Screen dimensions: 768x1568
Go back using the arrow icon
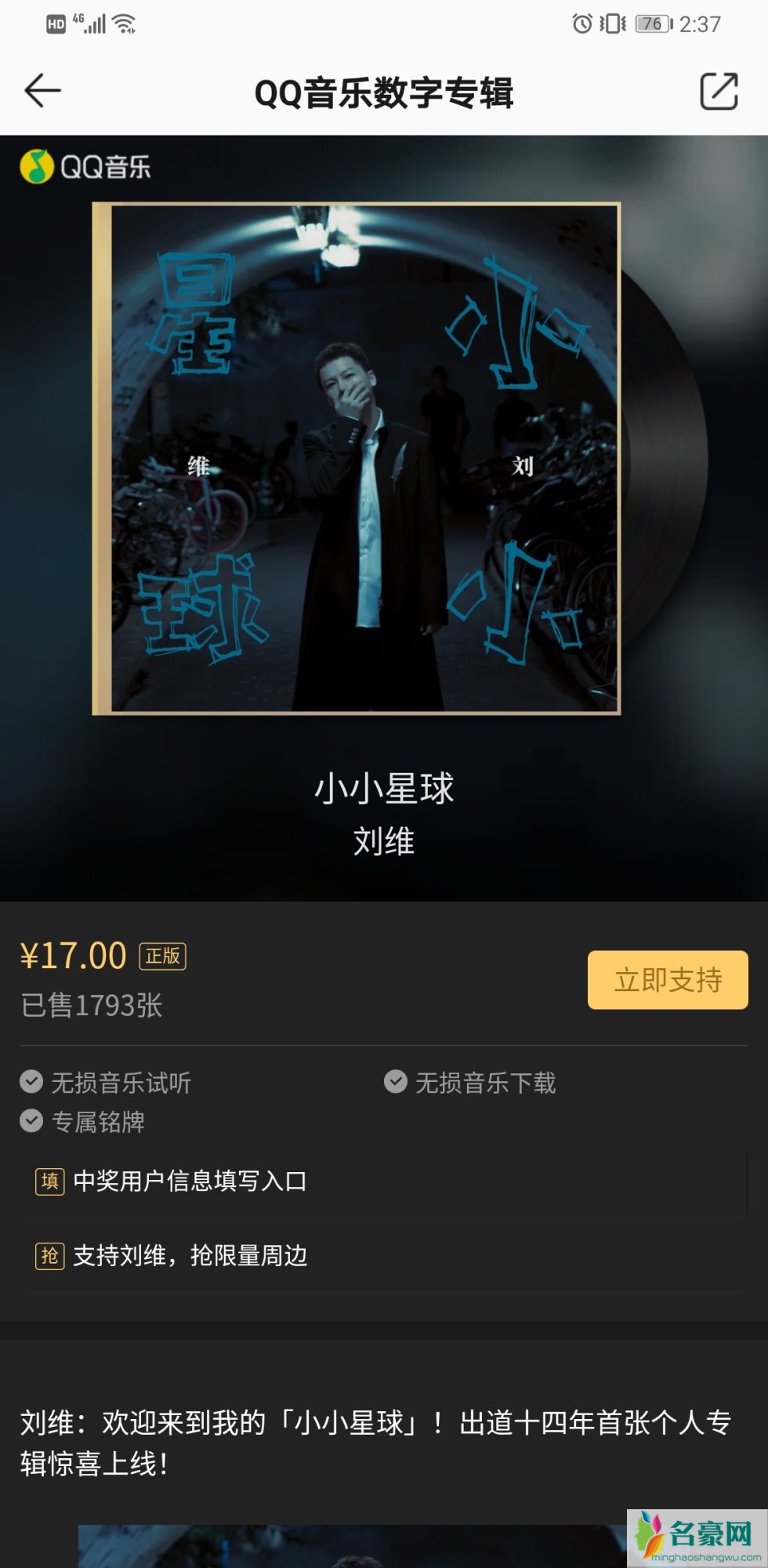[43, 92]
